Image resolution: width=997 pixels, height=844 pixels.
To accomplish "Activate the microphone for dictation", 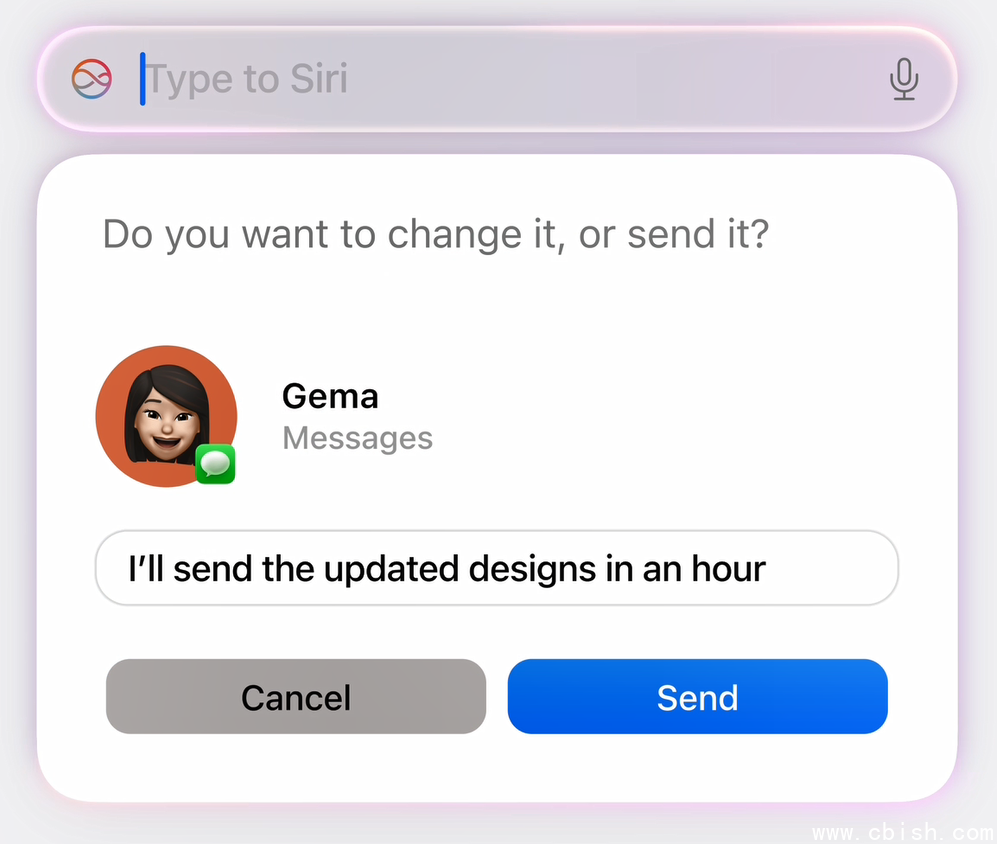I will pyautogui.click(x=904, y=79).
